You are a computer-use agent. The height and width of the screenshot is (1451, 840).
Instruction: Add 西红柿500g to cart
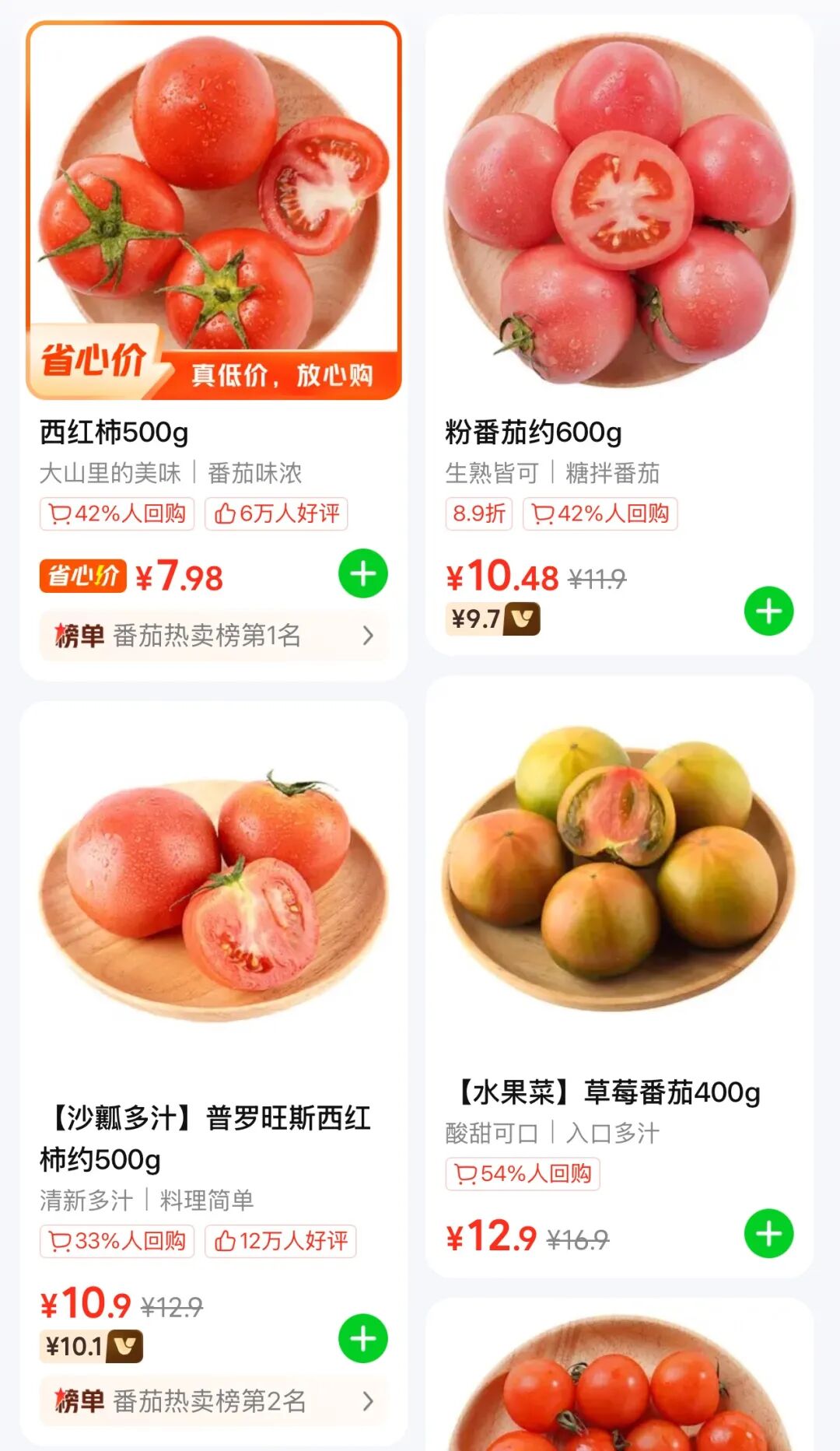click(x=363, y=574)
